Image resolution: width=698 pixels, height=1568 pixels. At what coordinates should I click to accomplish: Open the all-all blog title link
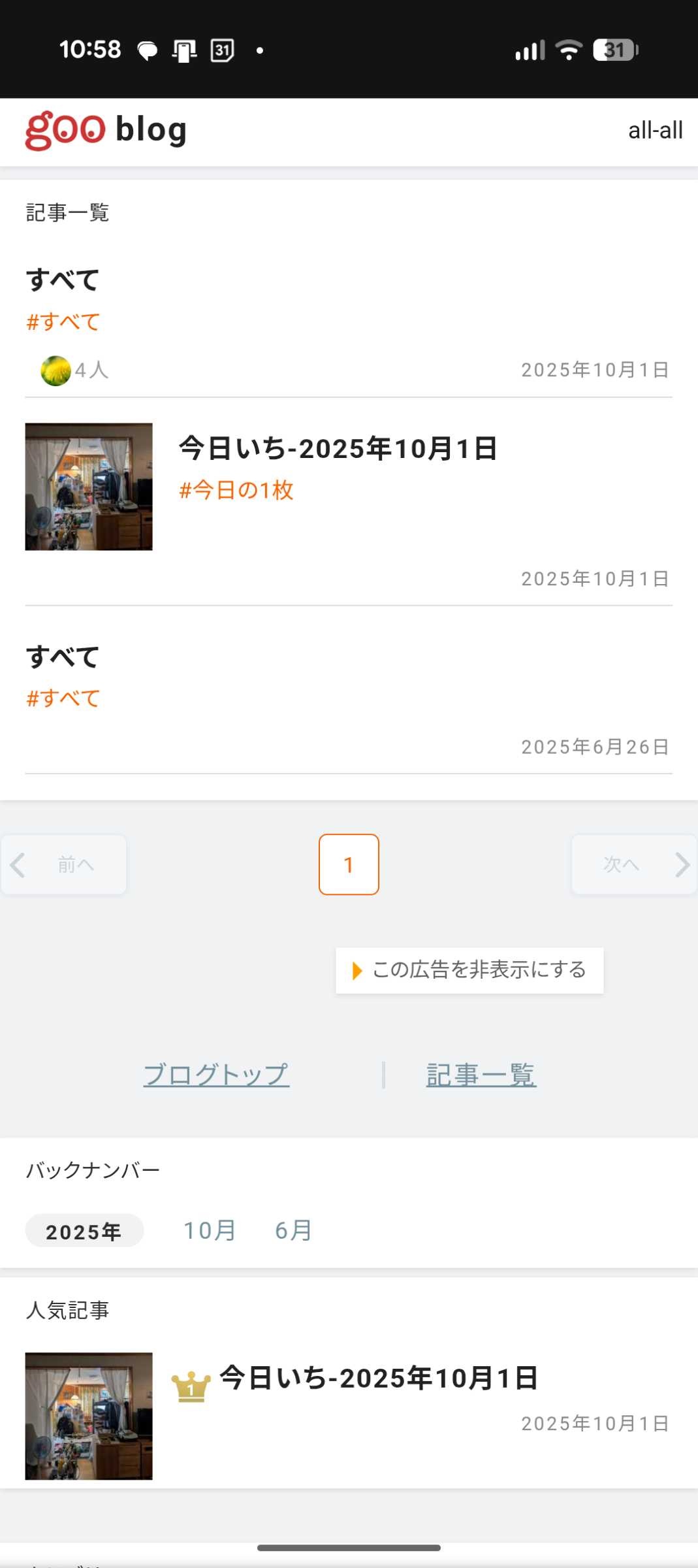point(655,130)
